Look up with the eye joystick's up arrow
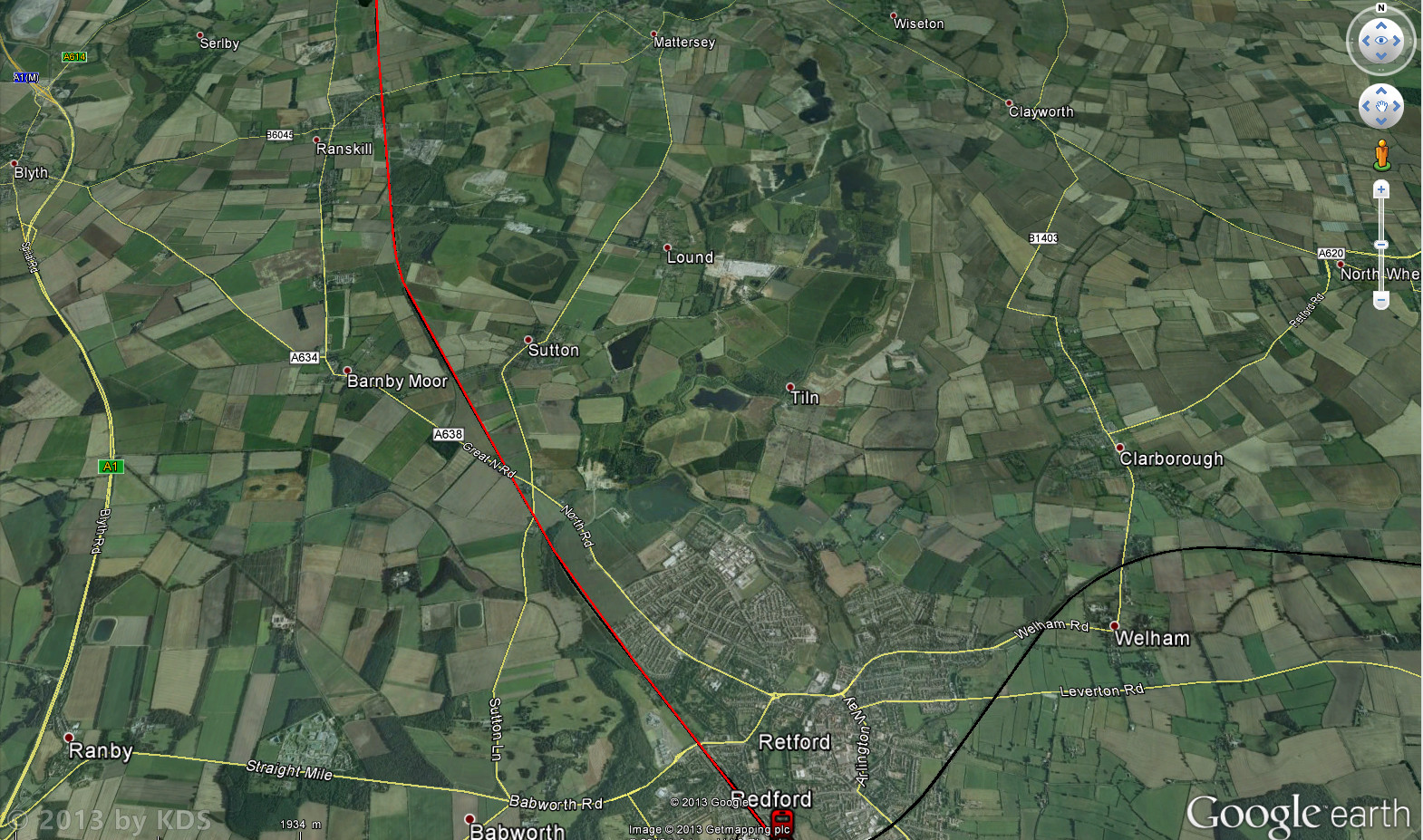This screenshot has height=840, width=1423. tap(1381, 25)
